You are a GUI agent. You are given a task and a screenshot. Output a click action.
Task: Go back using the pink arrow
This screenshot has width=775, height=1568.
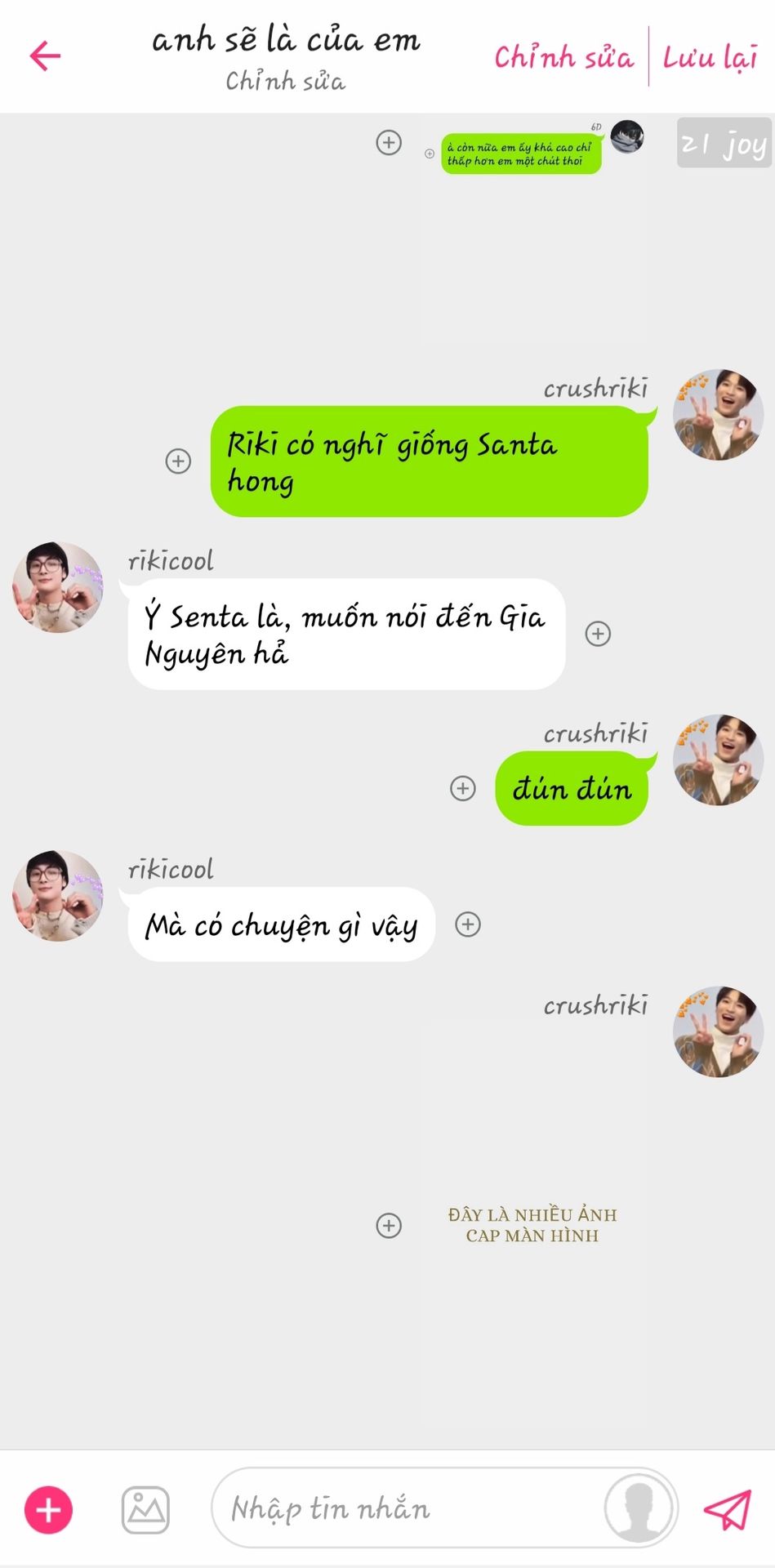point(46,56)
